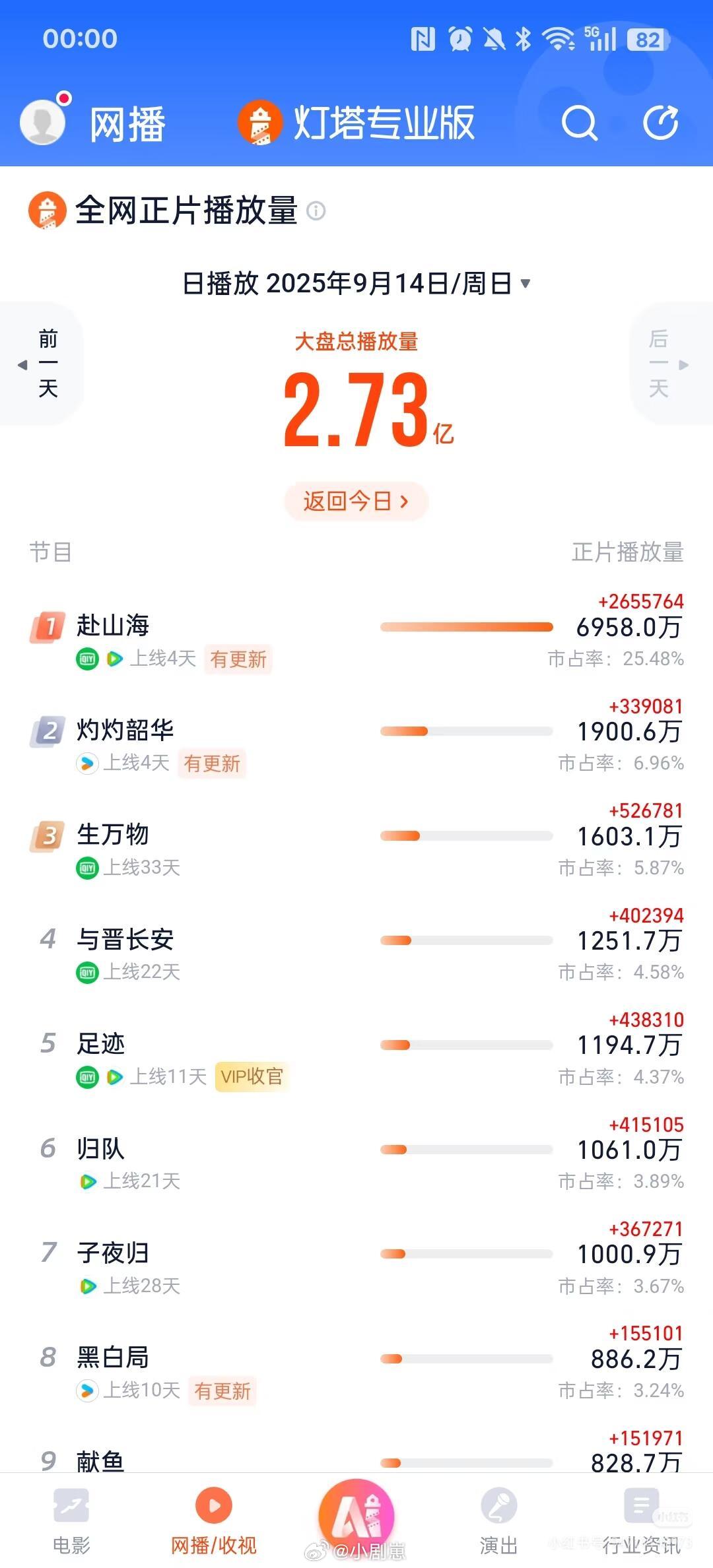Switch to the 行业资讯 tab
The width and height of the screenshot is (713, 1568).
pyautogui.click(x=641, y=1522)
